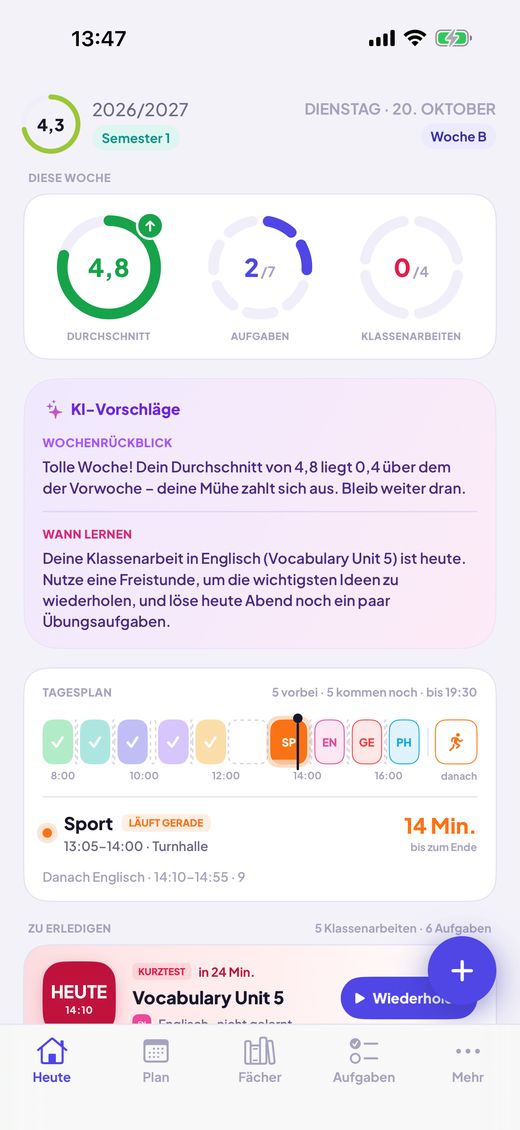
Task: Tap the PH lesson block in Tagesplan
Action: click(x=404, y=742)
